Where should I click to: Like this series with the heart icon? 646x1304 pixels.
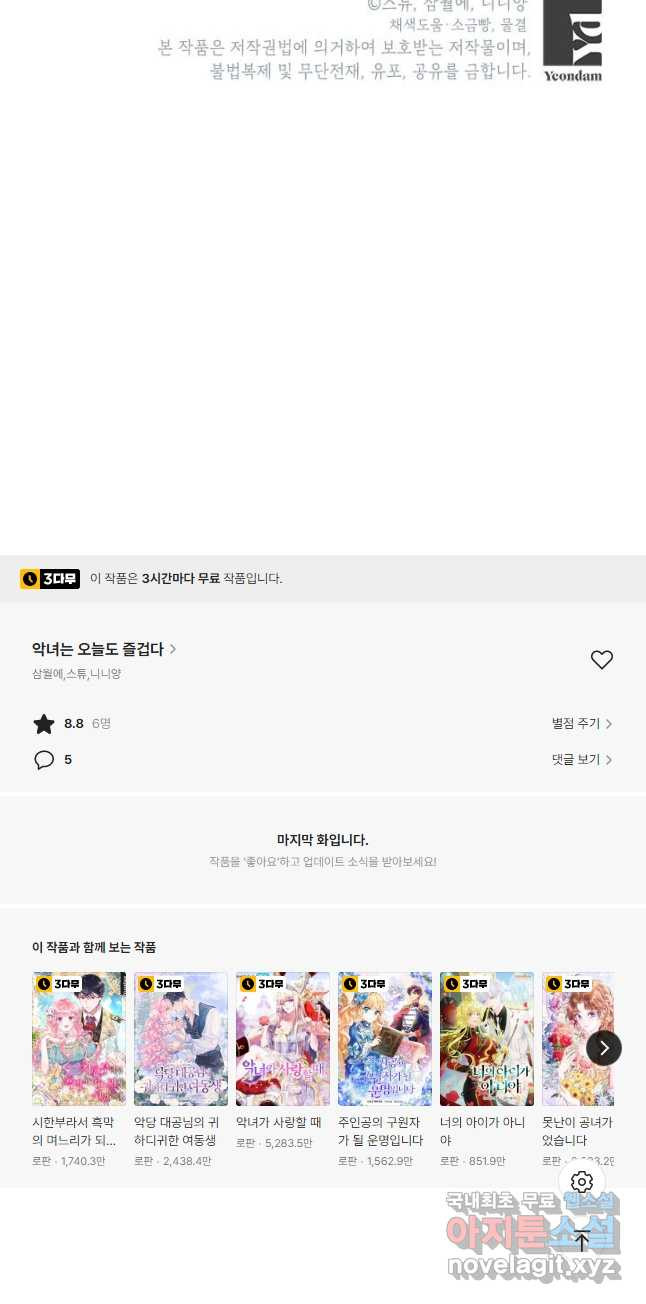point(601,660)
